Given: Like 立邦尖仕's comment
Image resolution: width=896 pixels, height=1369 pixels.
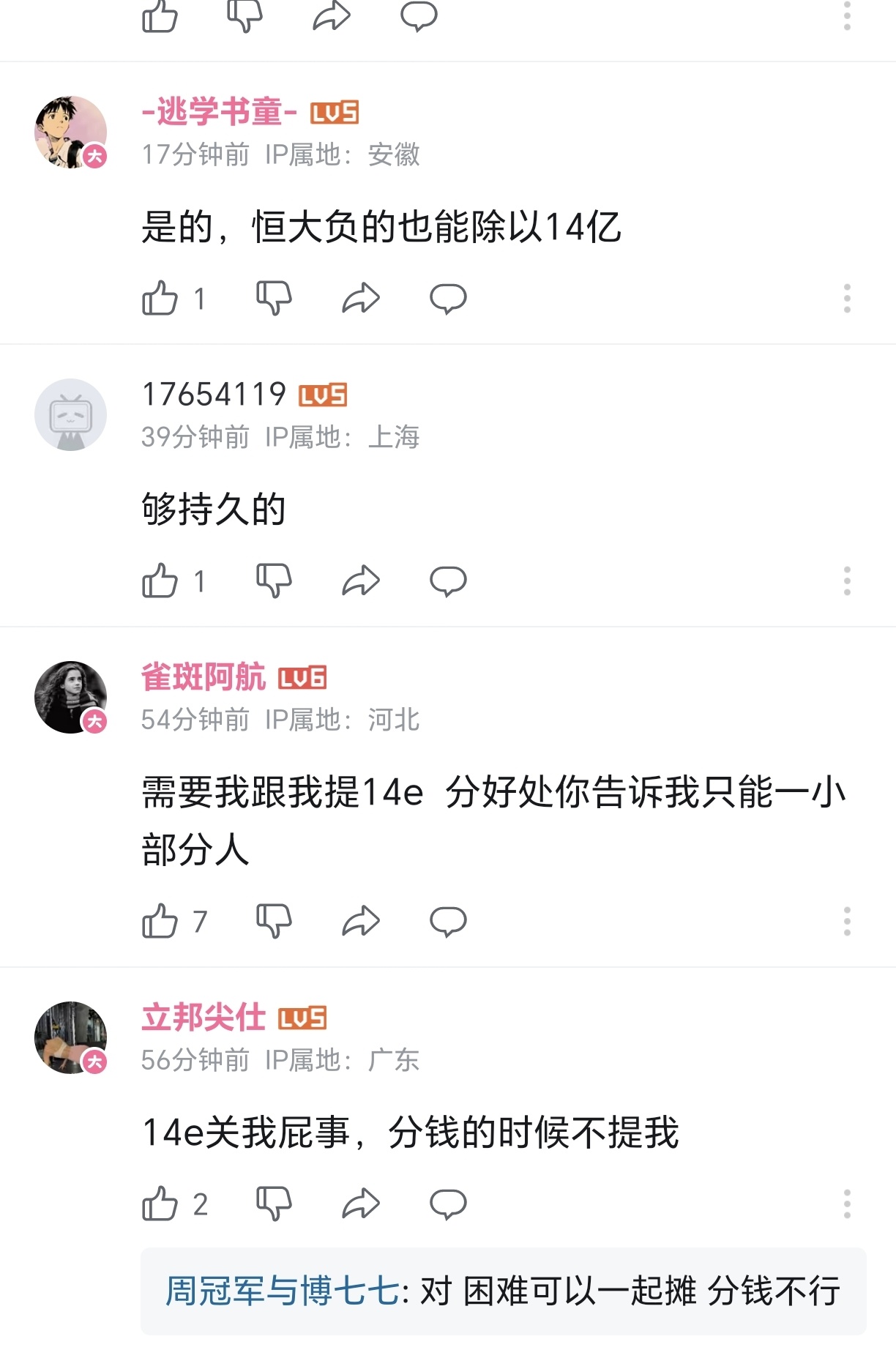Looking at the screenshot, I should [160, 1204].
